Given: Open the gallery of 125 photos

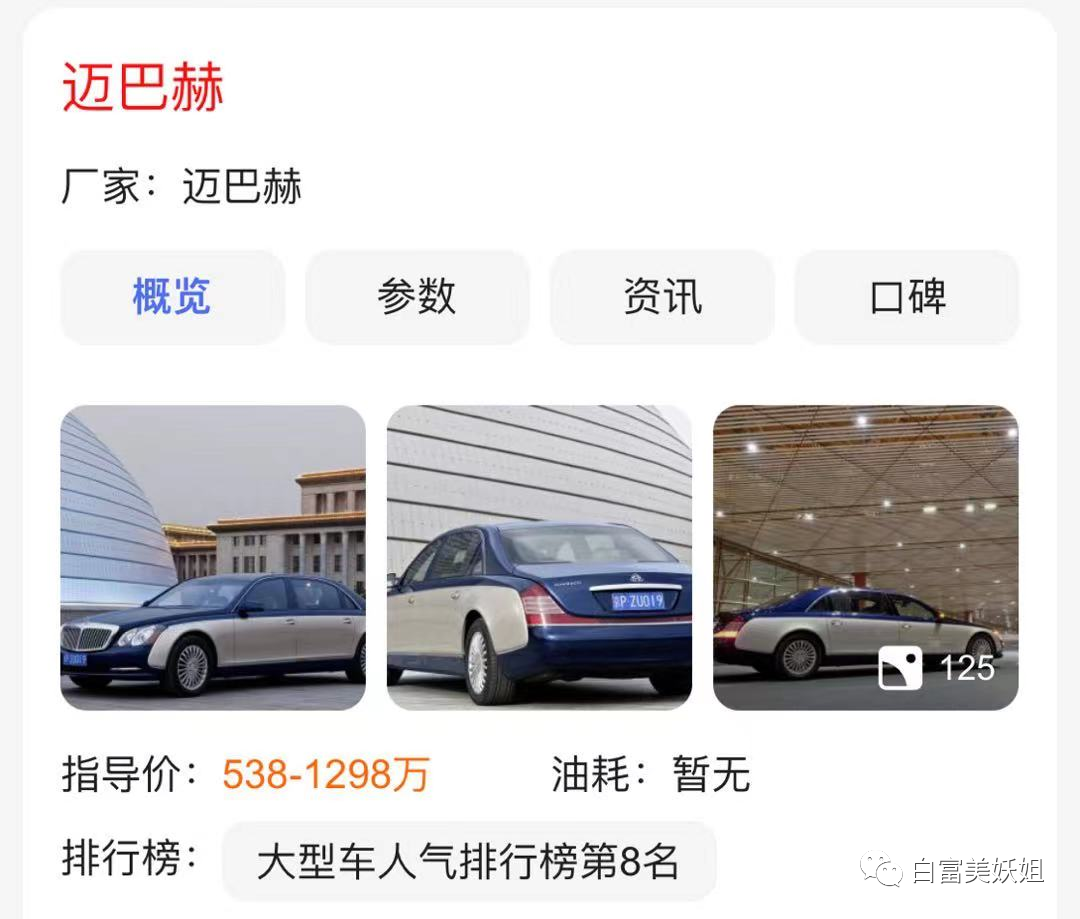Looking at the screenshot, I should [x=865, y=557].
